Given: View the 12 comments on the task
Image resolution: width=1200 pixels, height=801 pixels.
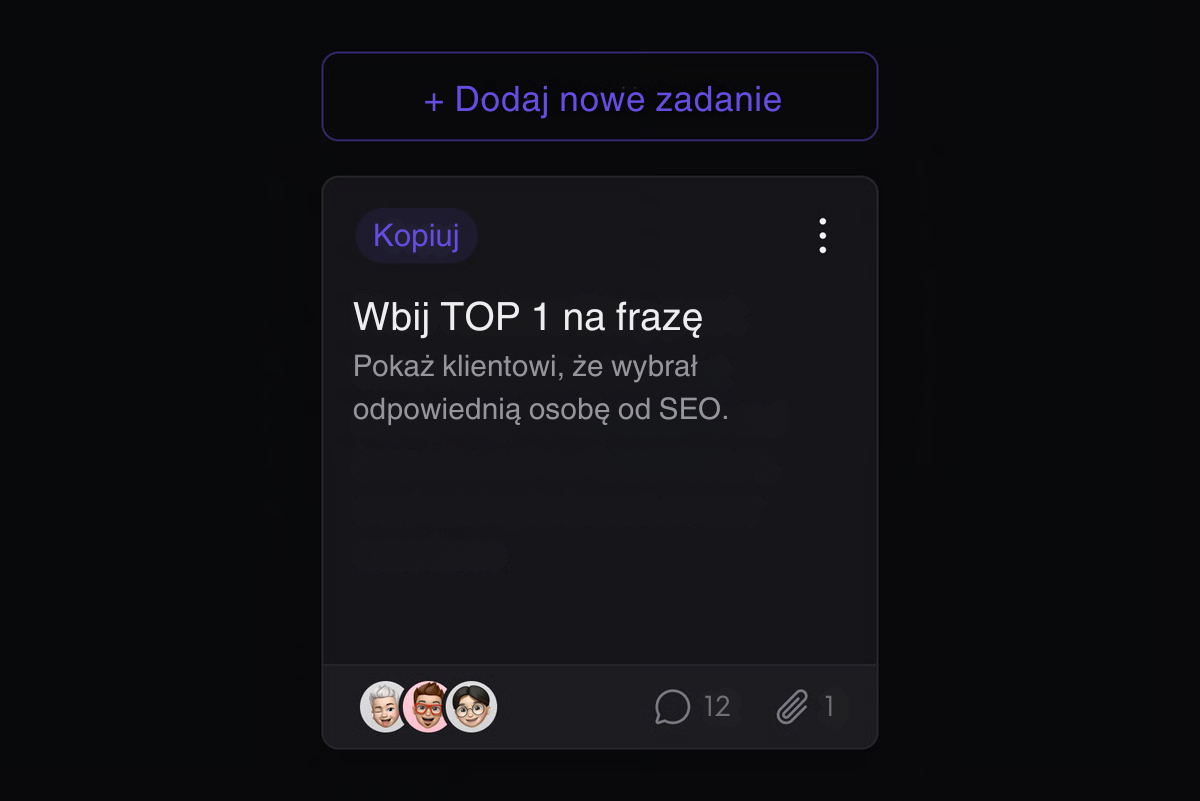Looking at the screenshot, I should [692, 707].
